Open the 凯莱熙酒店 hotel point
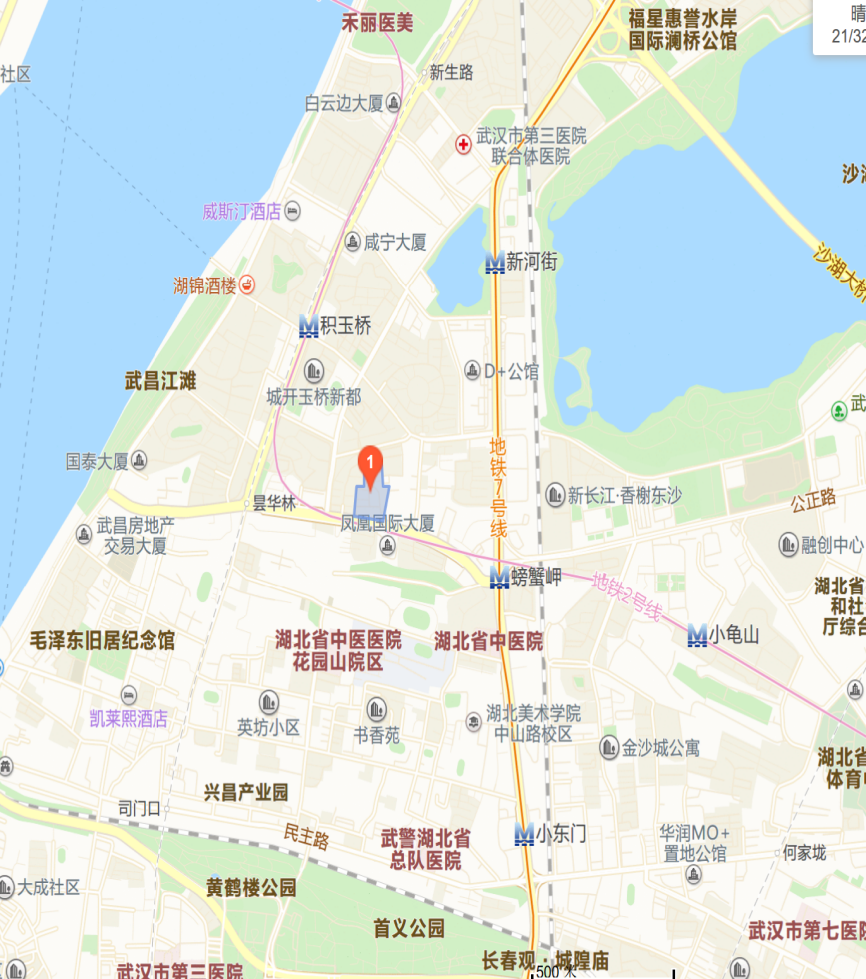Image resolution: width=866 pixels, height=979 pixels. click(129, 695)
